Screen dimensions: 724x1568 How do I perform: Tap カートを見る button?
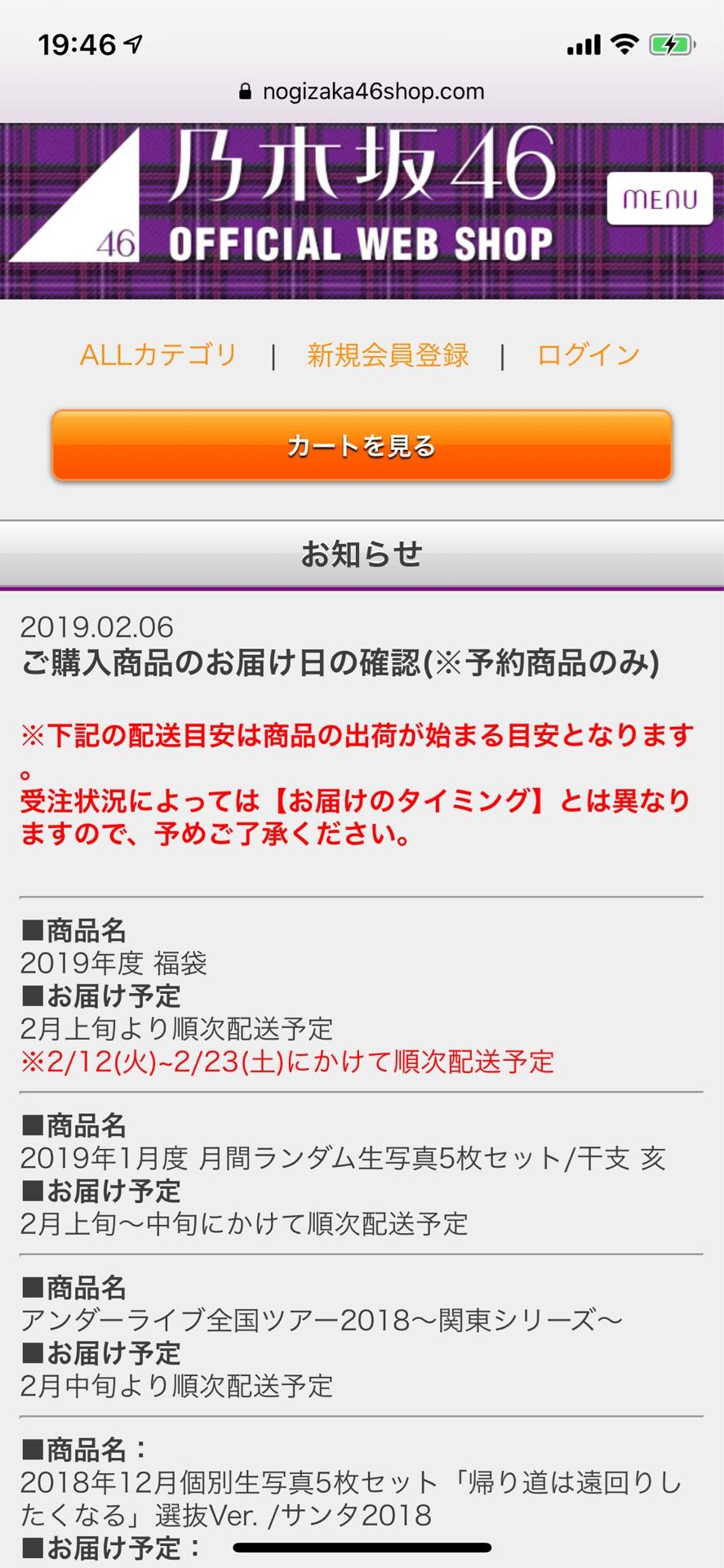tap(362, 446)
